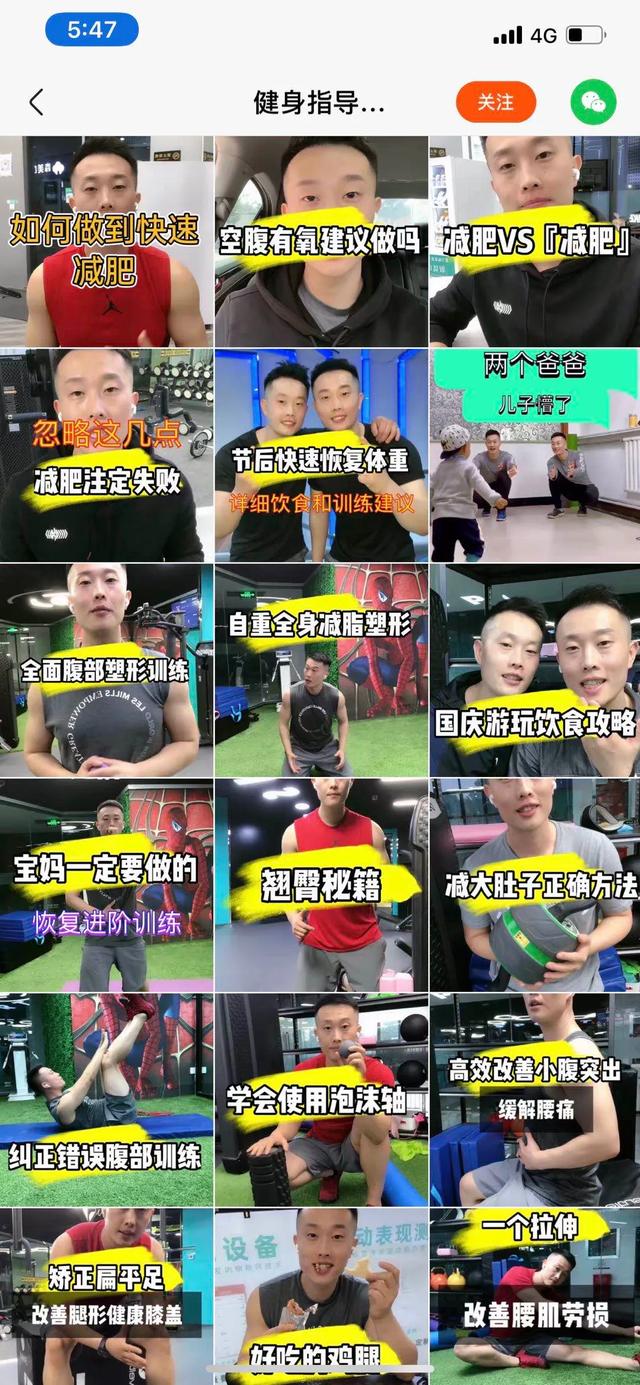Play the 空腹有氧建议做吗 video
The image size is (640, 1385).
point(321,242)
